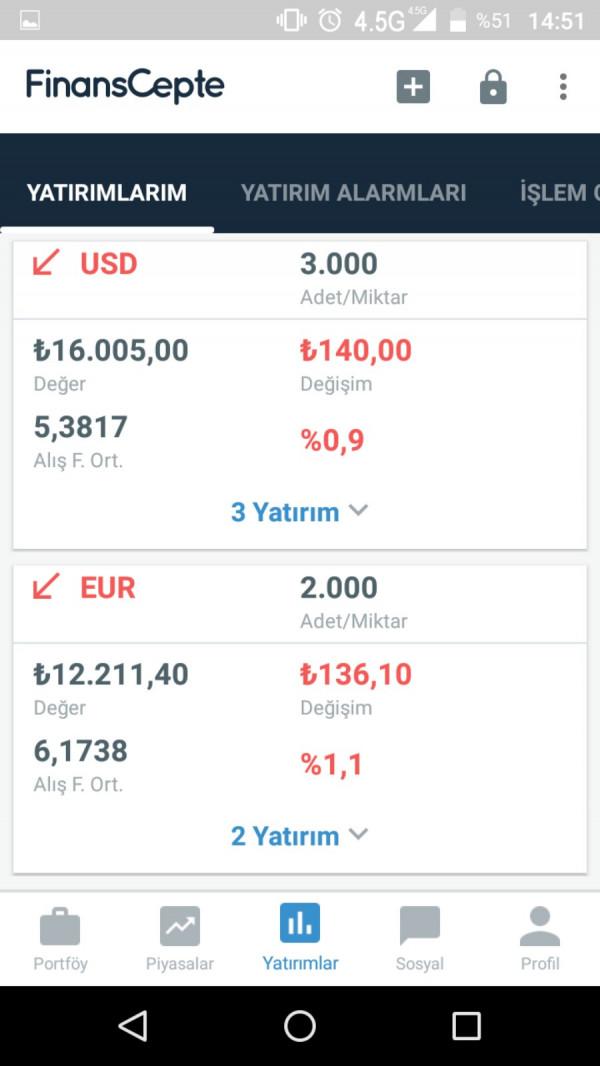This screenshot has height=1066, width=600.
Task: Tap the system home button
Action: tap(300, 1026)
